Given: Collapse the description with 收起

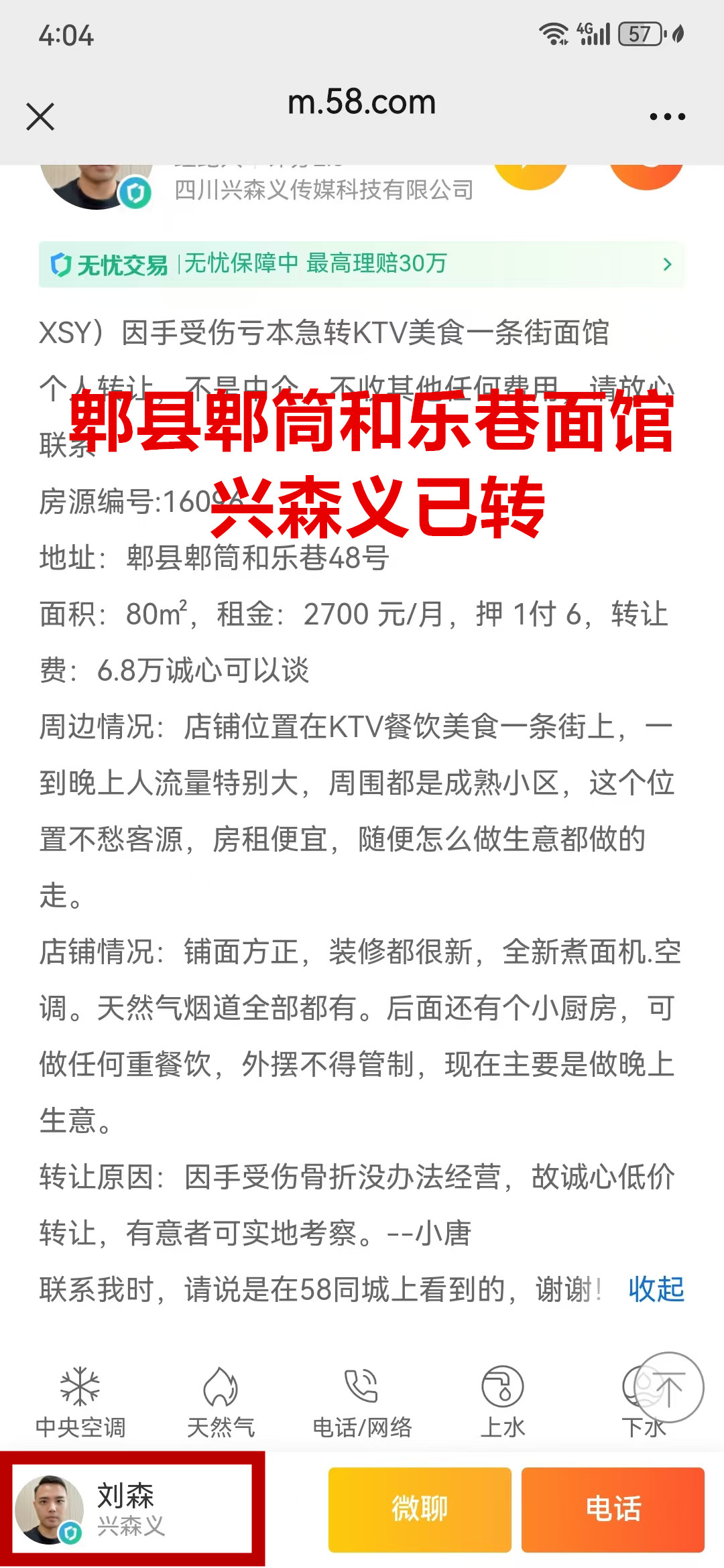Looking at the screenshot, I should tap(656, 1289).
